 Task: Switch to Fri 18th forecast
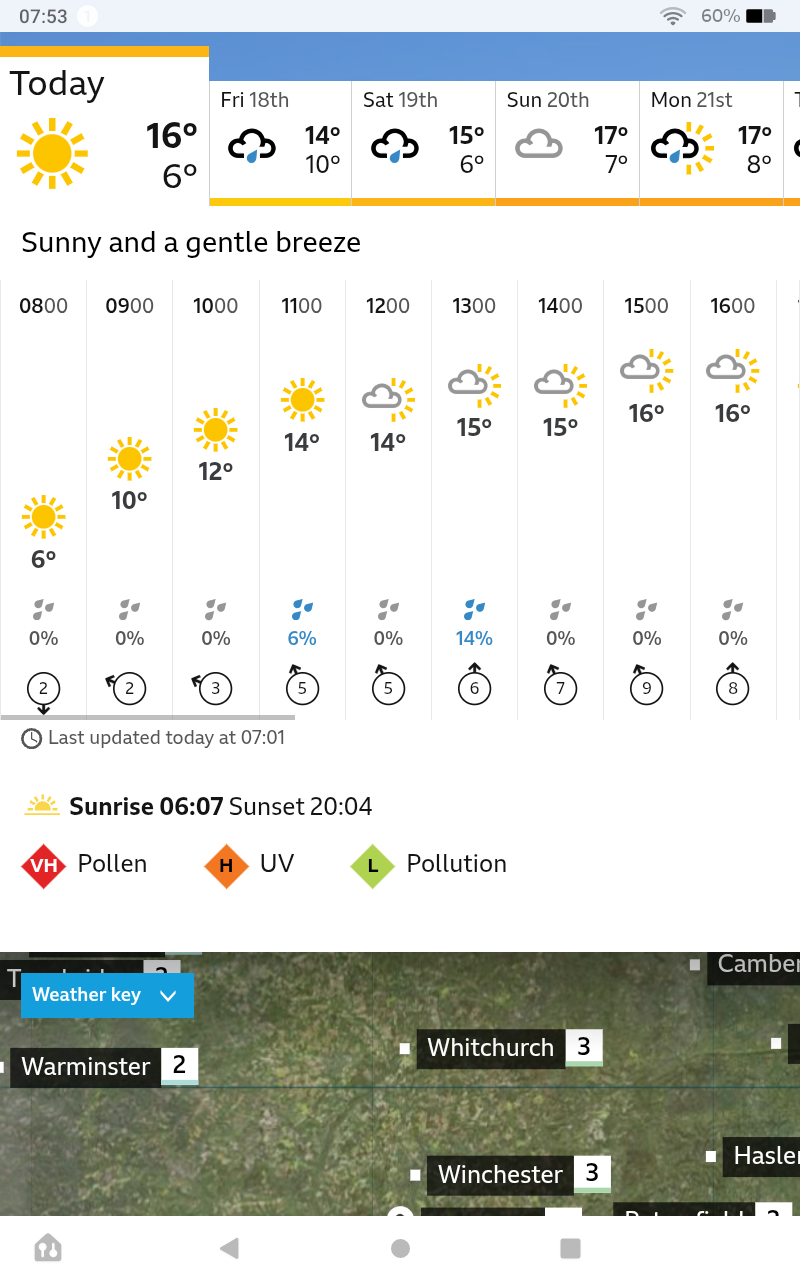(280, 140)
